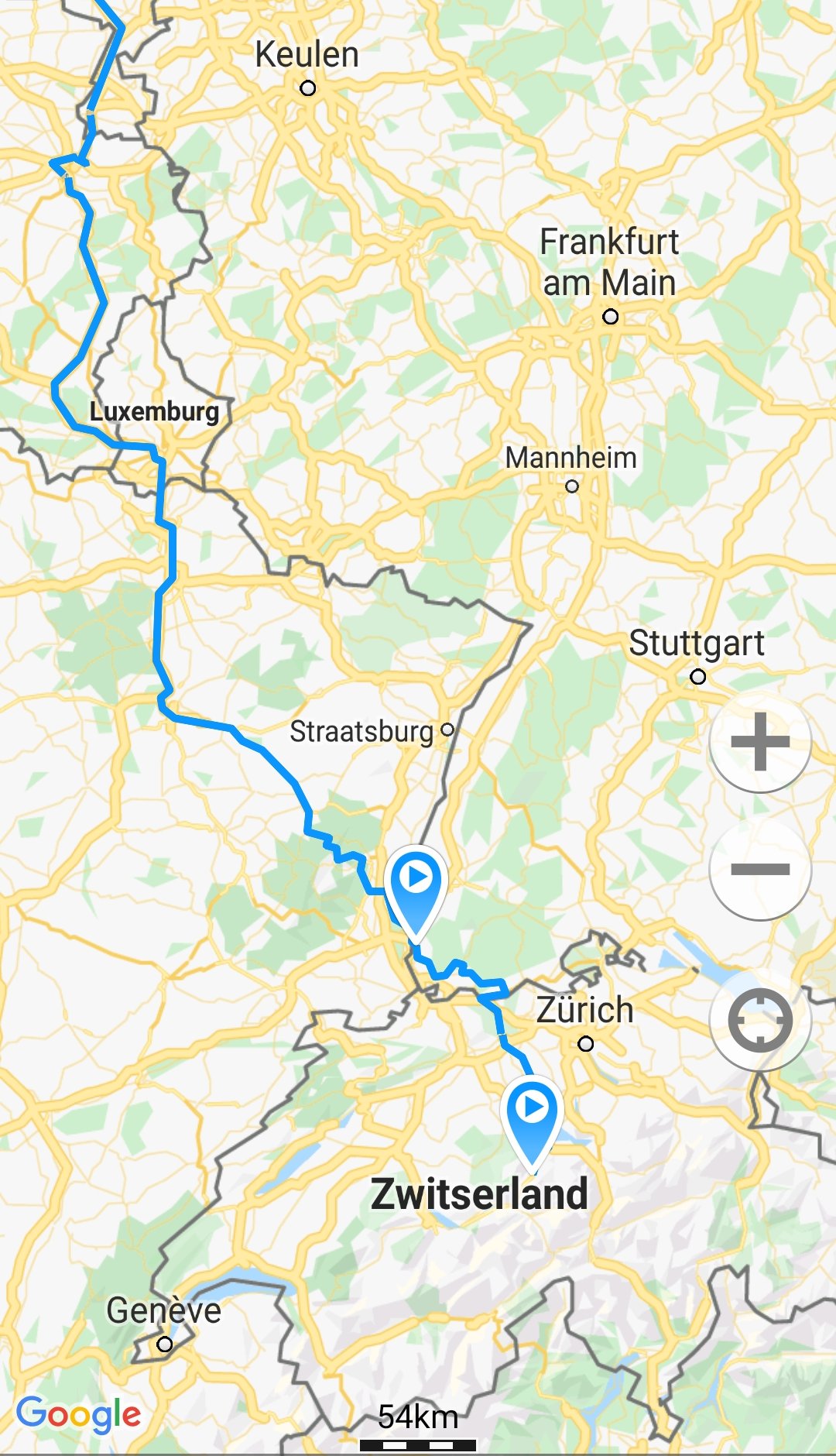Zoom in with the plus button
Screen dimensions: 836x1456
[760, 742]
